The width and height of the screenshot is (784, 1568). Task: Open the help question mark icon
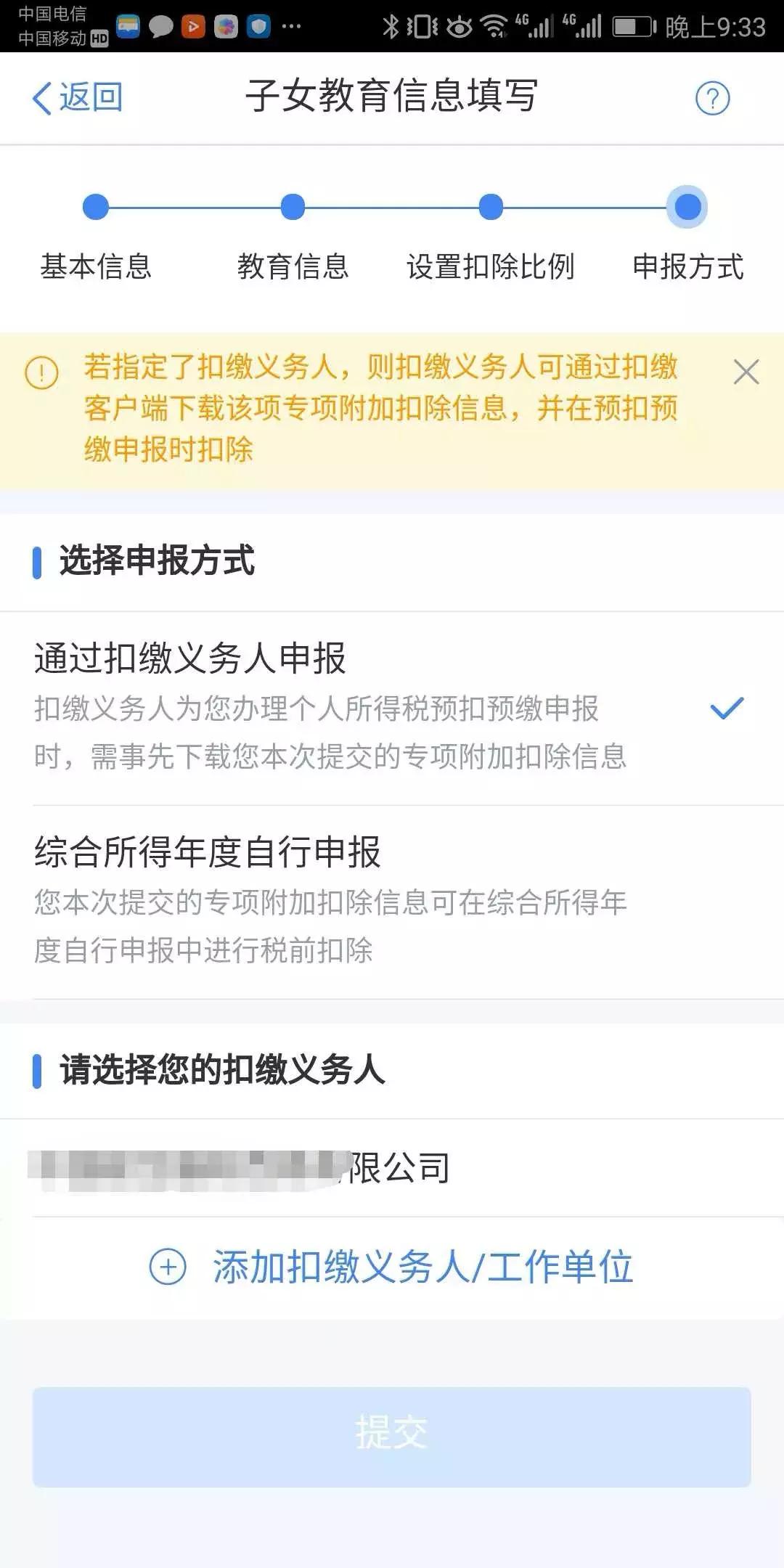click(x=714, y=99)
